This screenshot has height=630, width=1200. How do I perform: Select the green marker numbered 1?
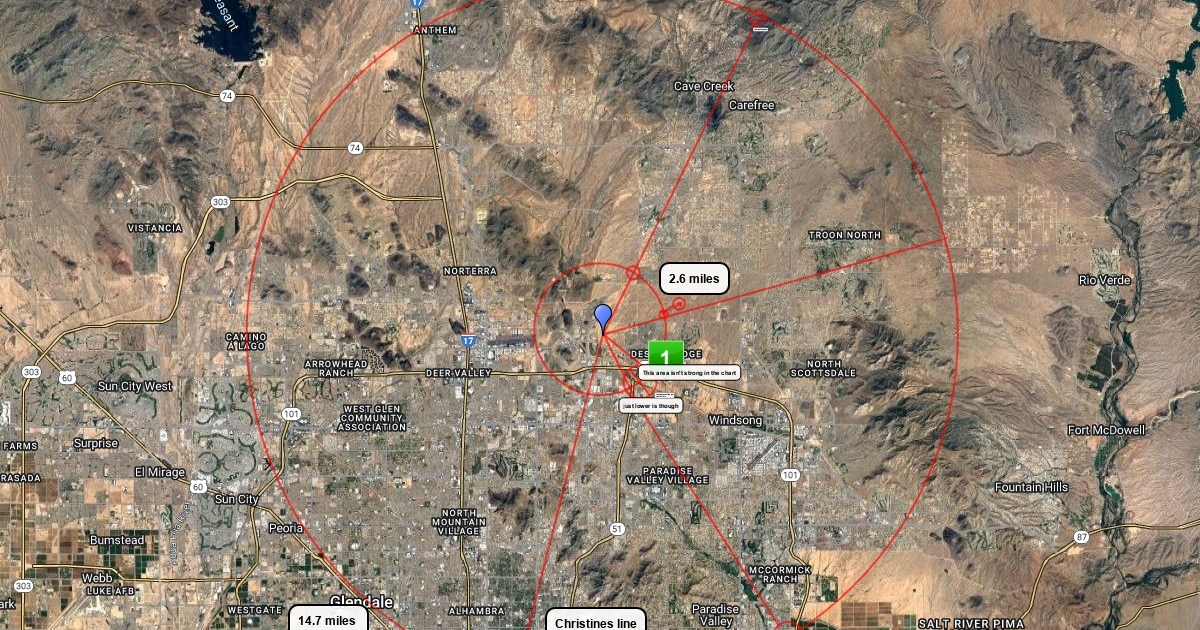pos(666,355)
